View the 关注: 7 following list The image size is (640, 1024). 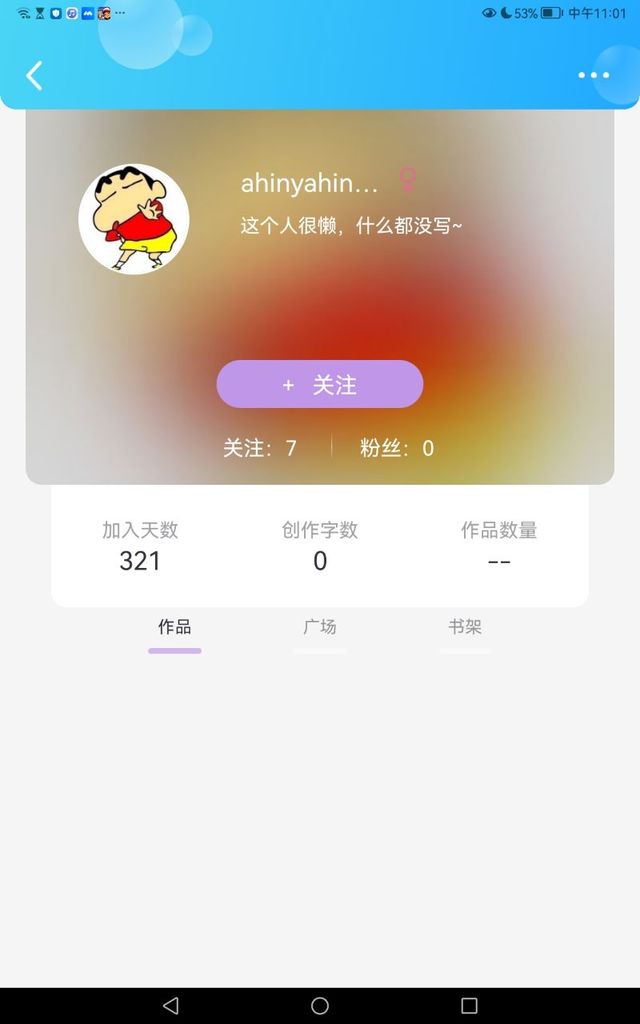coord(260,448)
